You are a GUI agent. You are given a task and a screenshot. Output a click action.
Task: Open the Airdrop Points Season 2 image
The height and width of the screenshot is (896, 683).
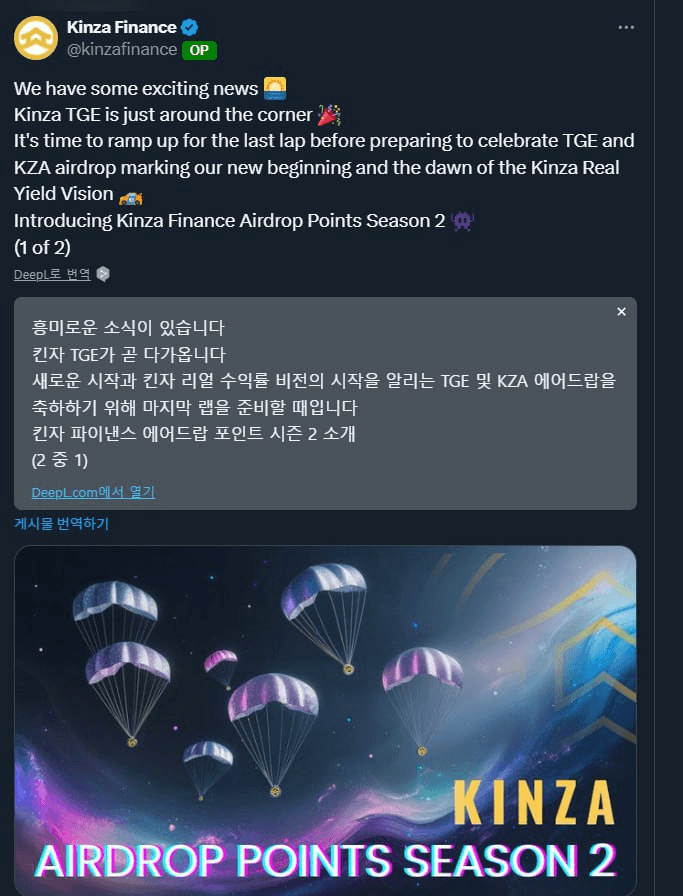(325, 720)
